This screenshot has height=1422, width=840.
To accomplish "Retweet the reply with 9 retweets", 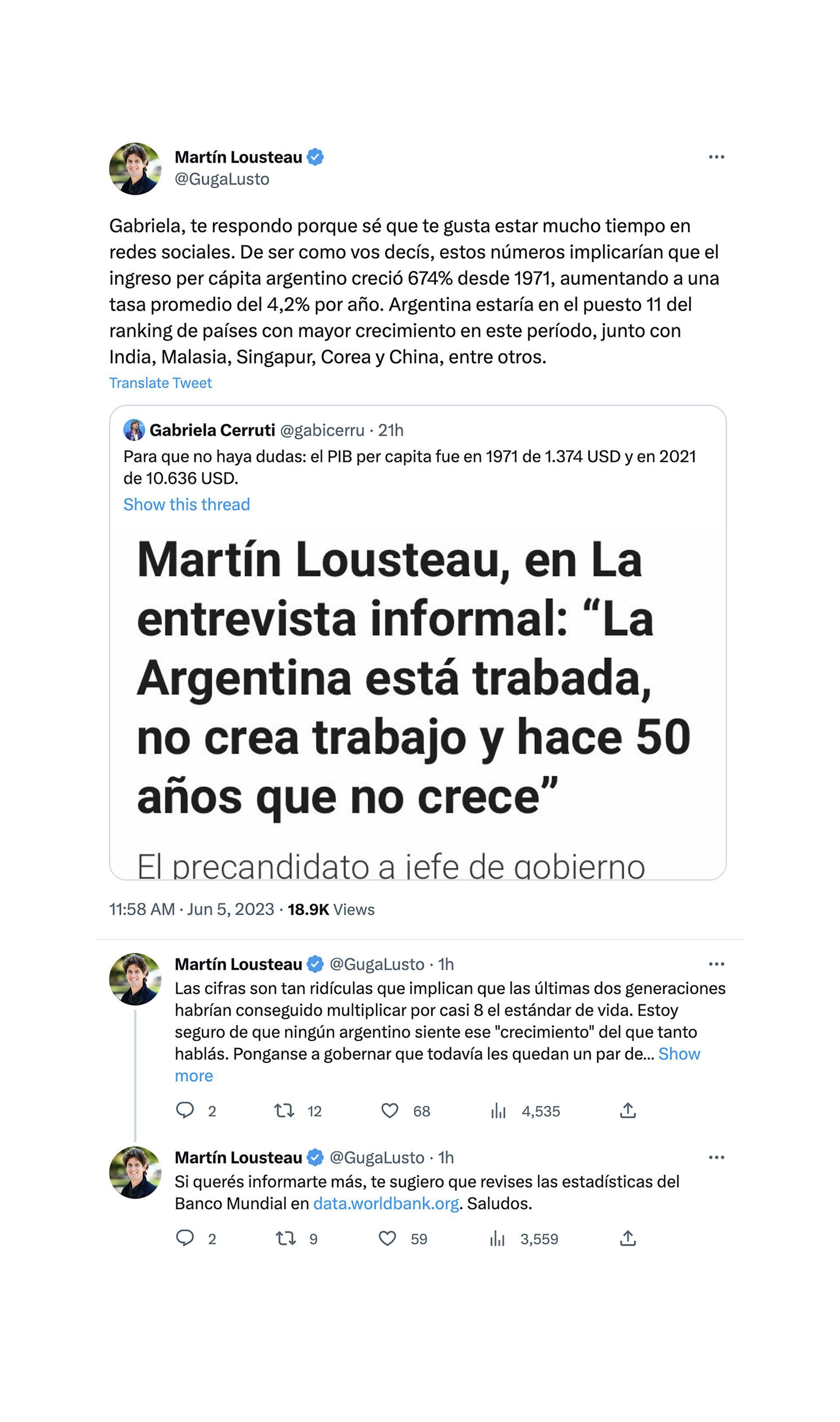I will (x=286, y=1239).
